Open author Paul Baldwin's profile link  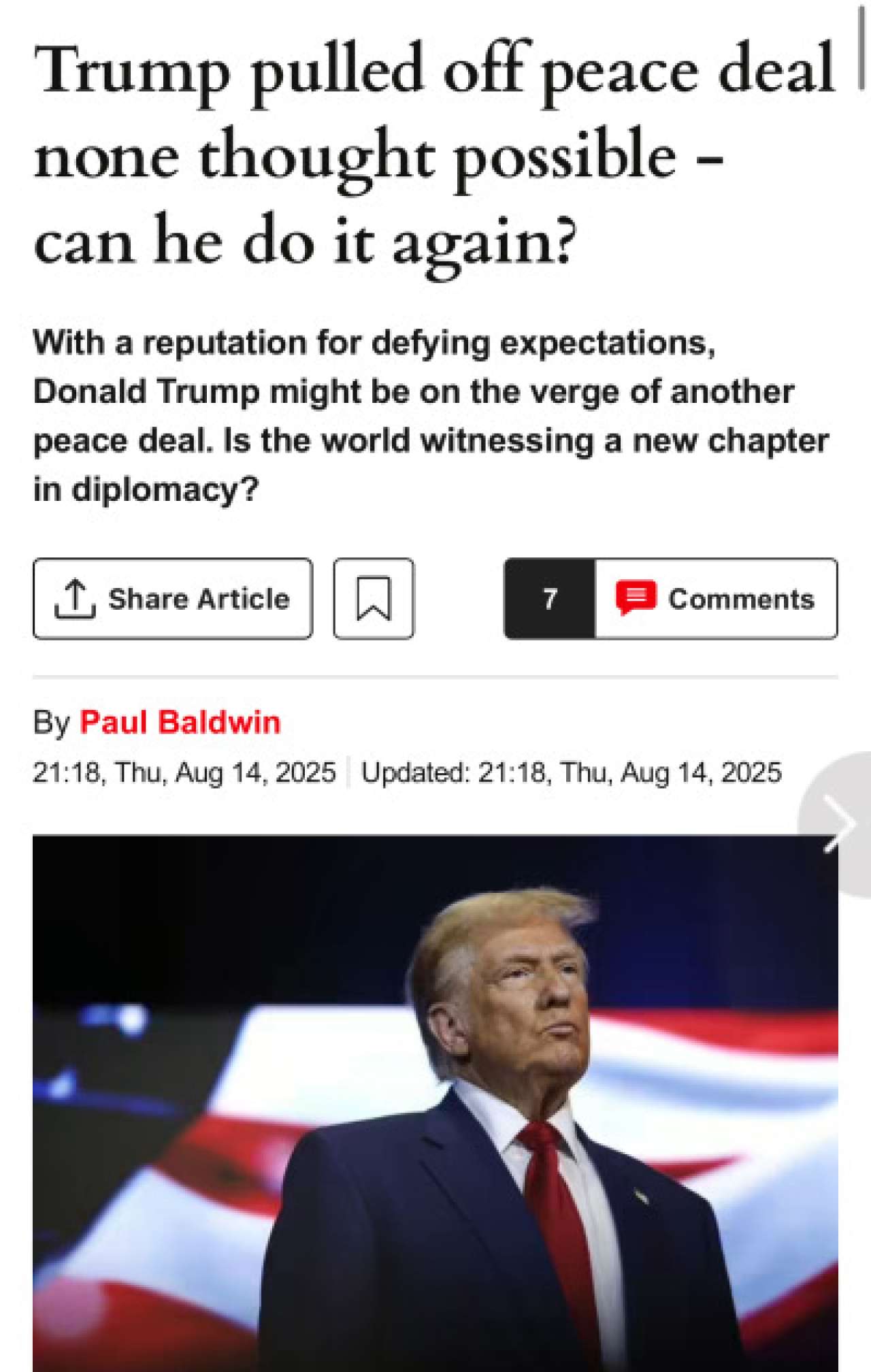pyautogui.click(x=180, y=722)
